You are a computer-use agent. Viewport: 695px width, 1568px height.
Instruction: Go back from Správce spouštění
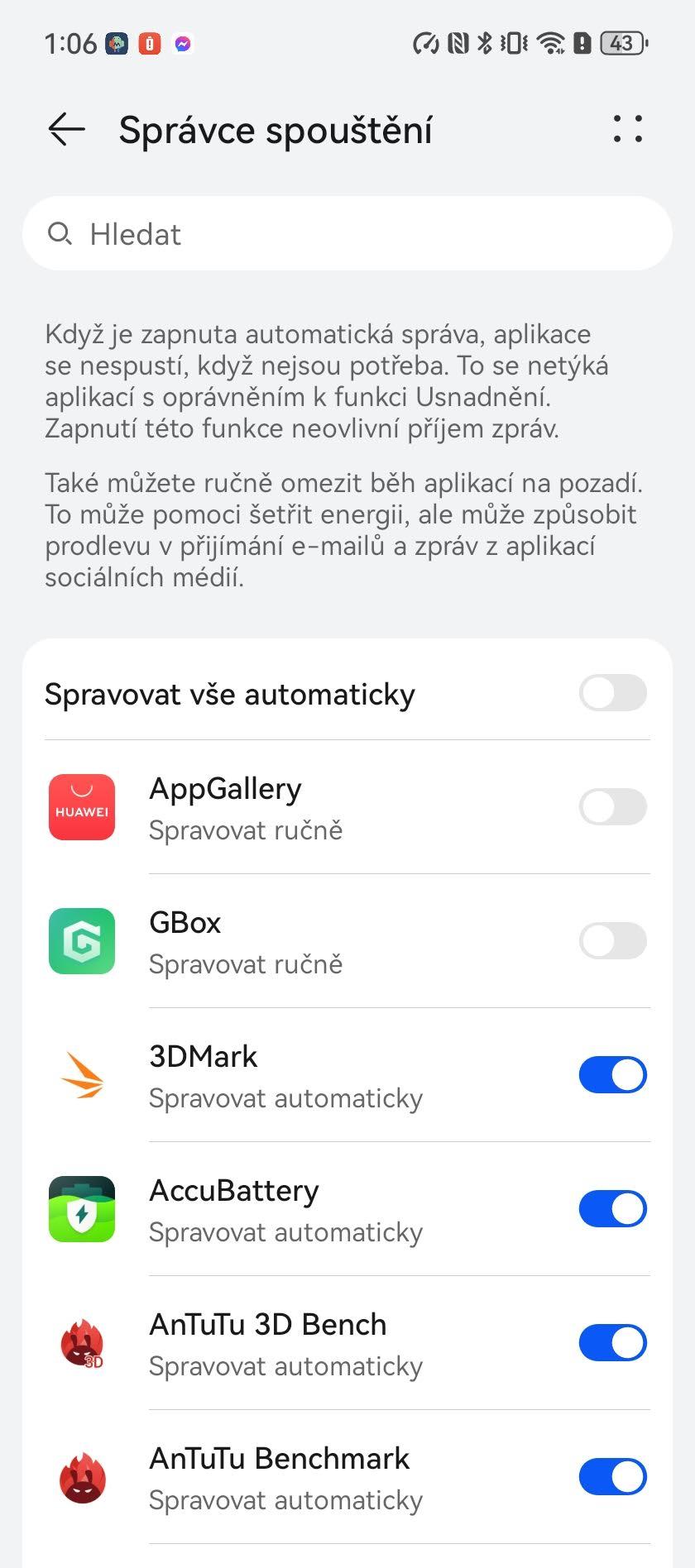tap(66, 130)
